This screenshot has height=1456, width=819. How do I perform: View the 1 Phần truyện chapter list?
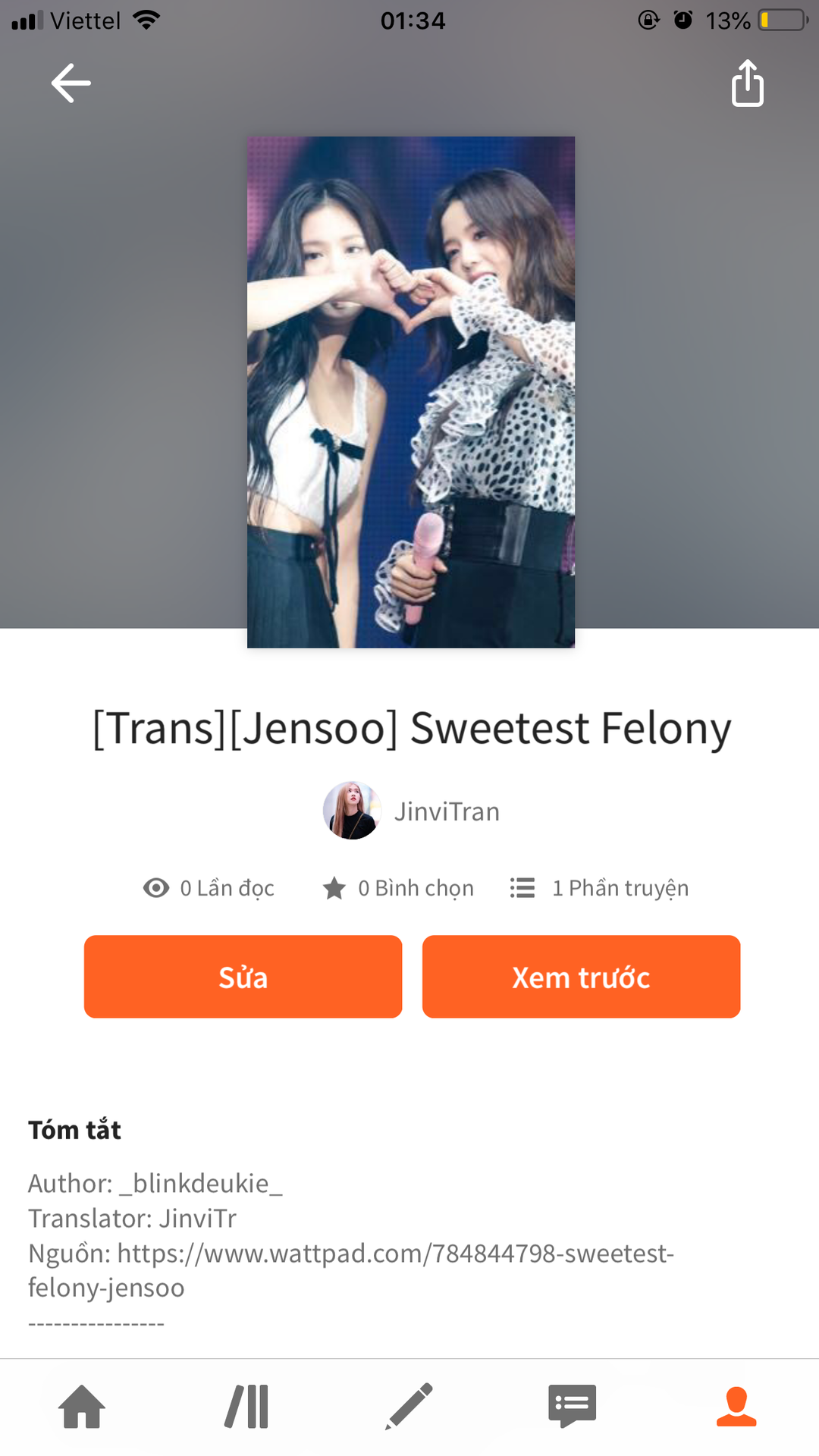599,888
